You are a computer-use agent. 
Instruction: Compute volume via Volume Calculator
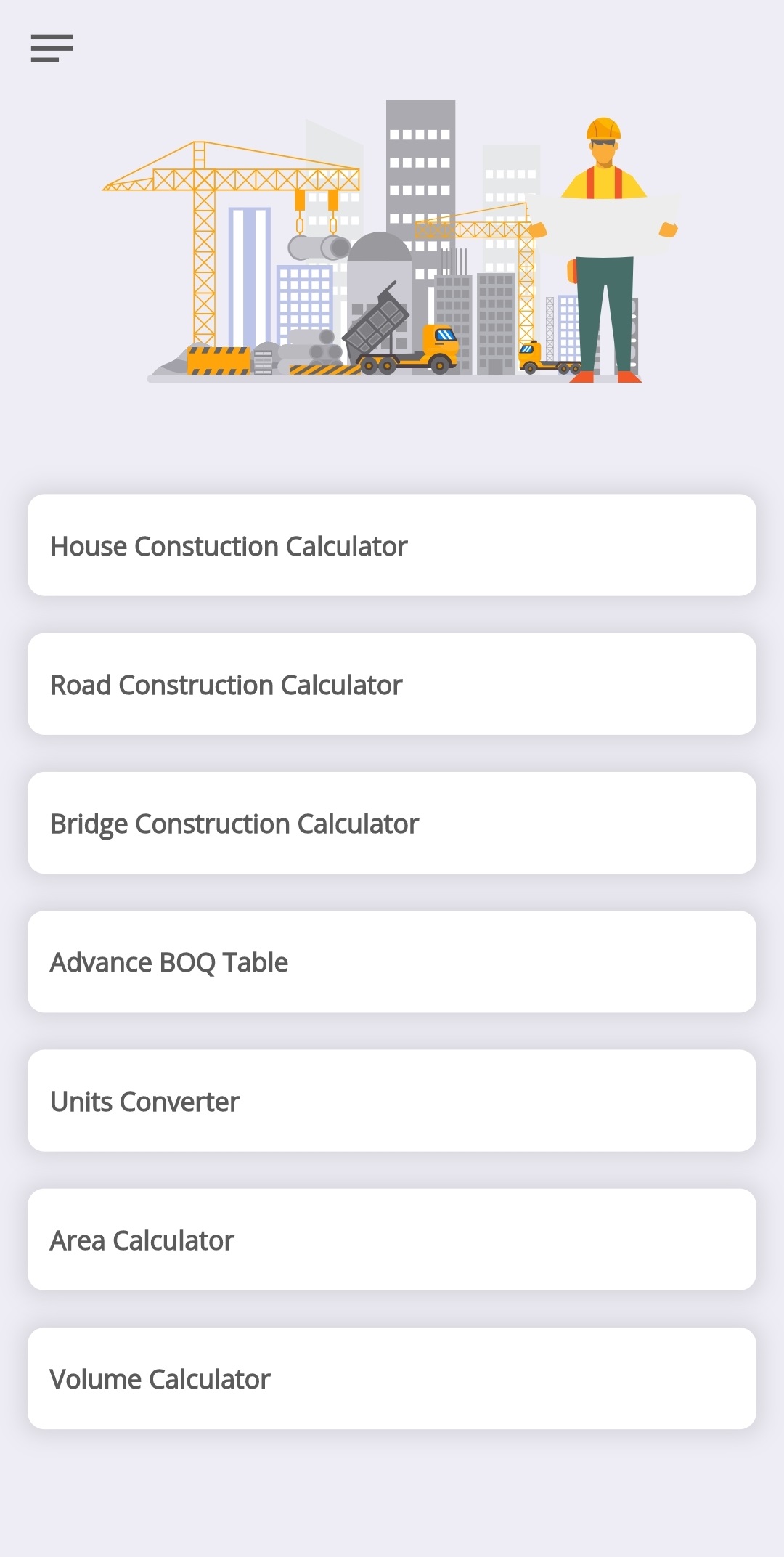tap(392, 1378)
